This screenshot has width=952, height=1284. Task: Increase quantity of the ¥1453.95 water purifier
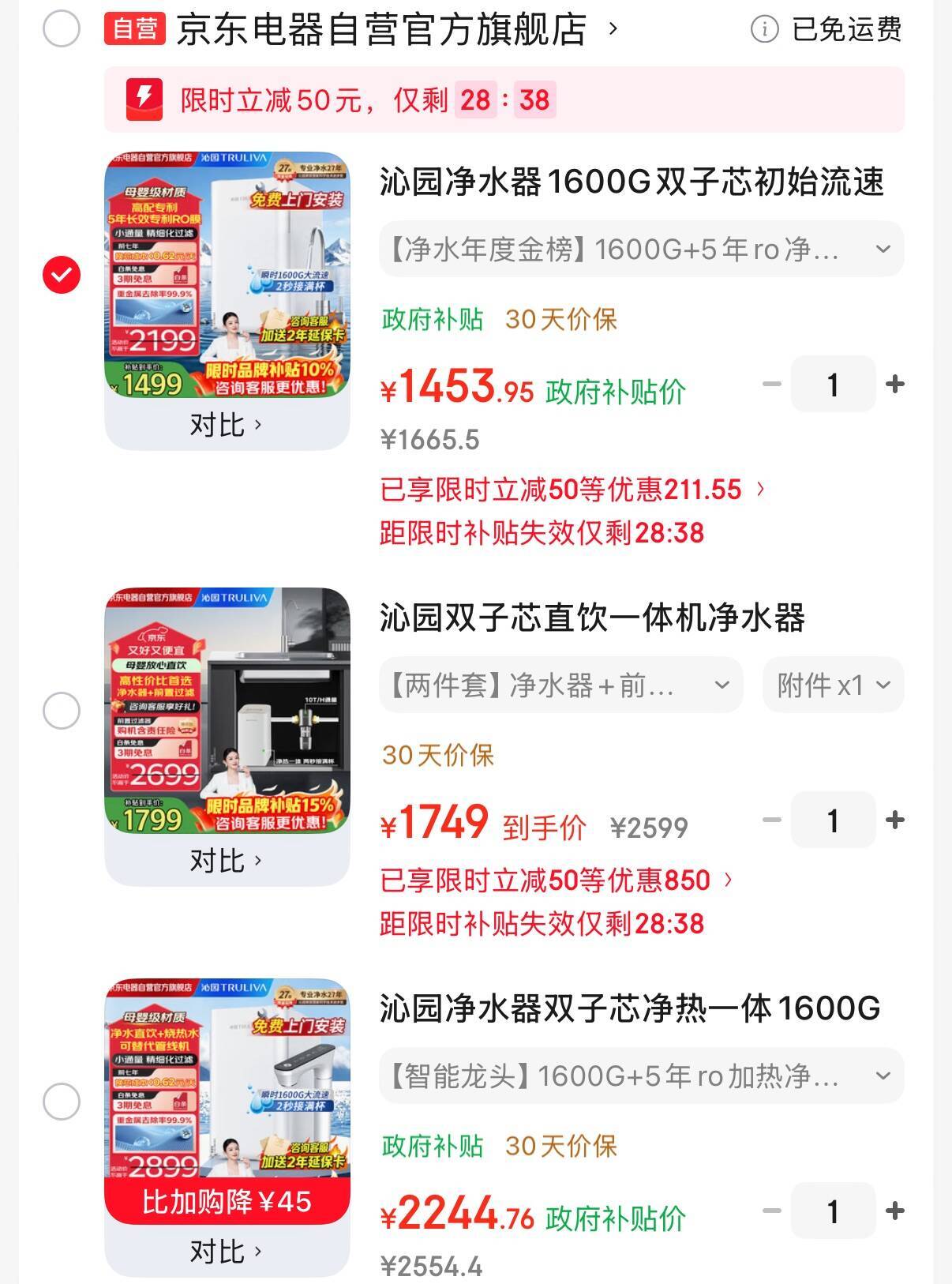click(895, 385)
